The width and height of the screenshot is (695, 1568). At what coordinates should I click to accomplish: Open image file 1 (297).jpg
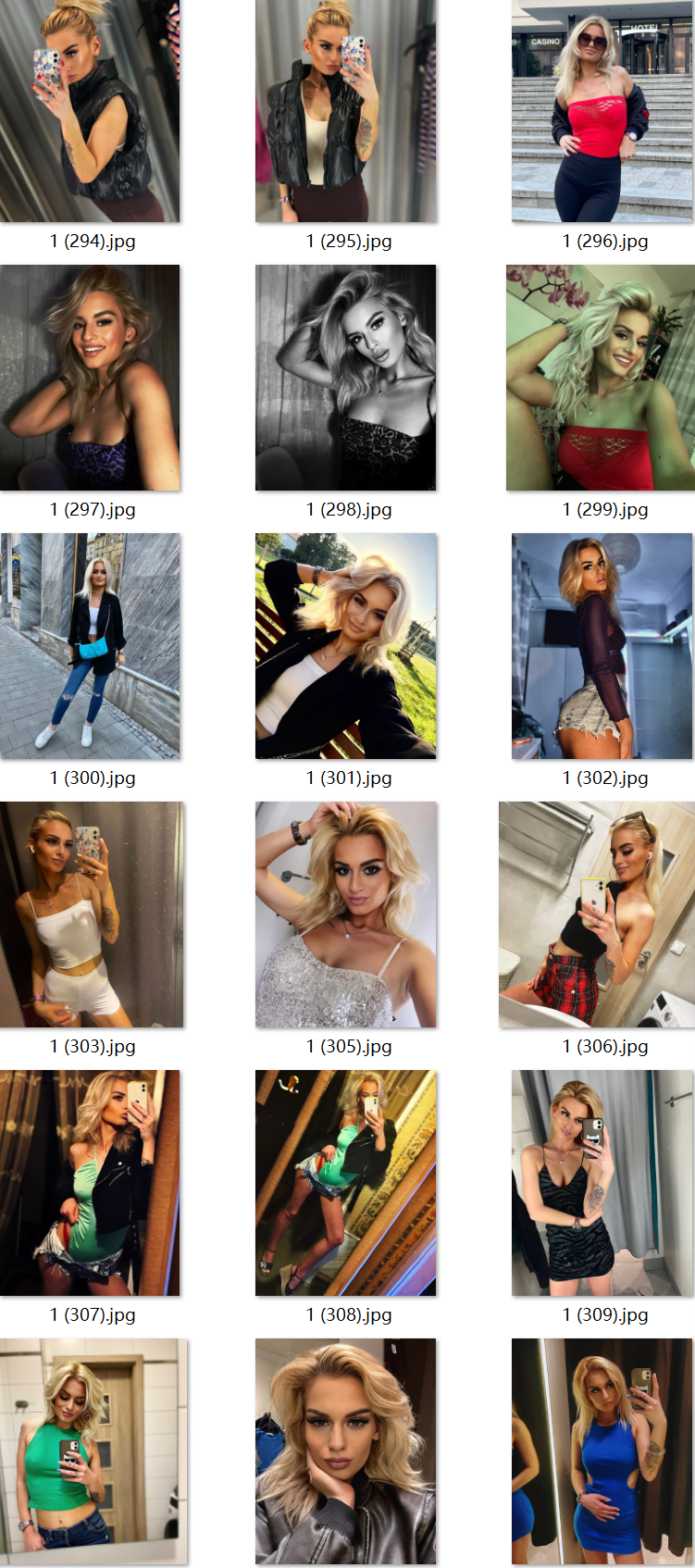click(x=90, y=378)
